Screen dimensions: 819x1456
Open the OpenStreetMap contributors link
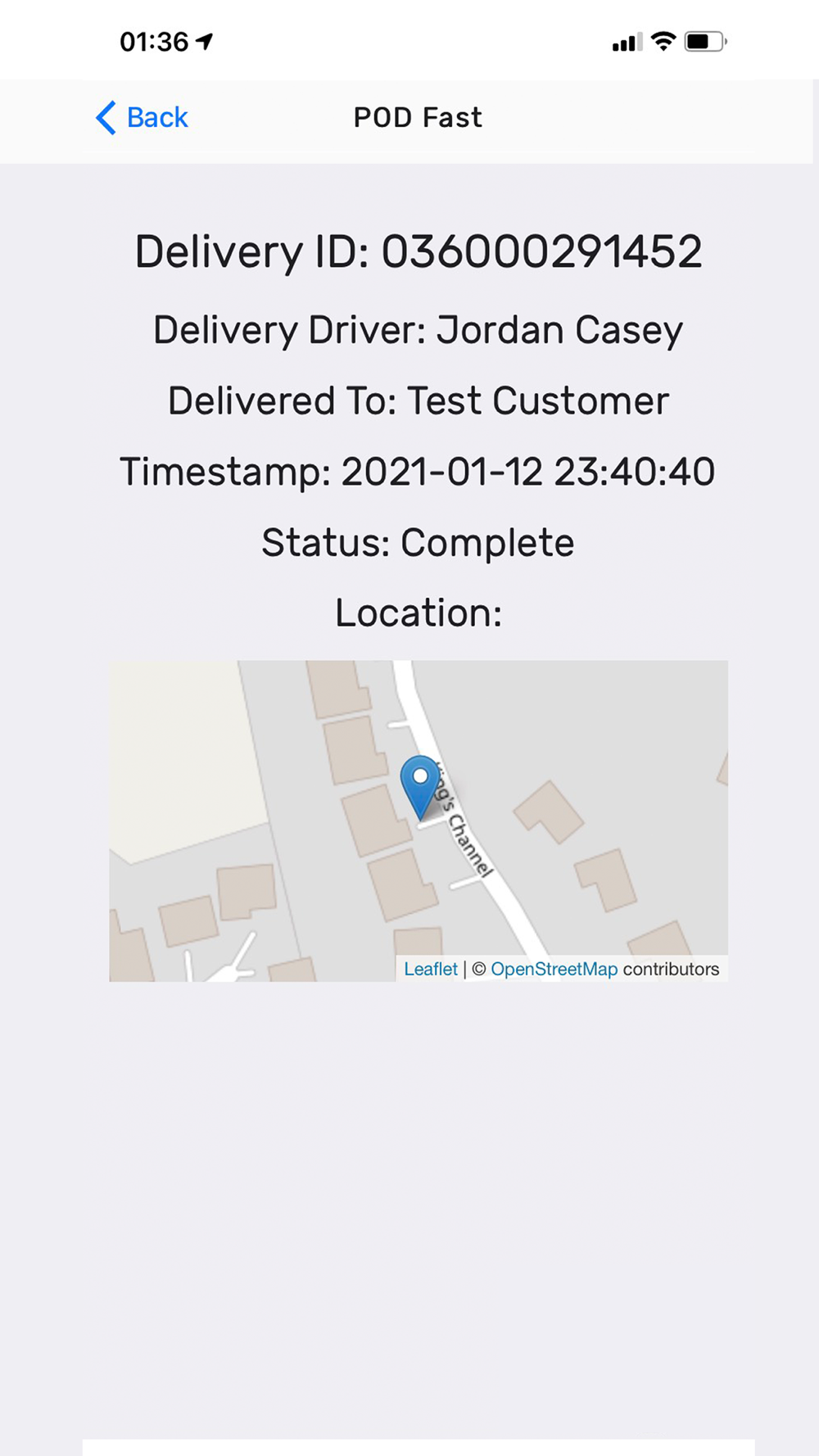pyautogui.click(x=554, y=969)
